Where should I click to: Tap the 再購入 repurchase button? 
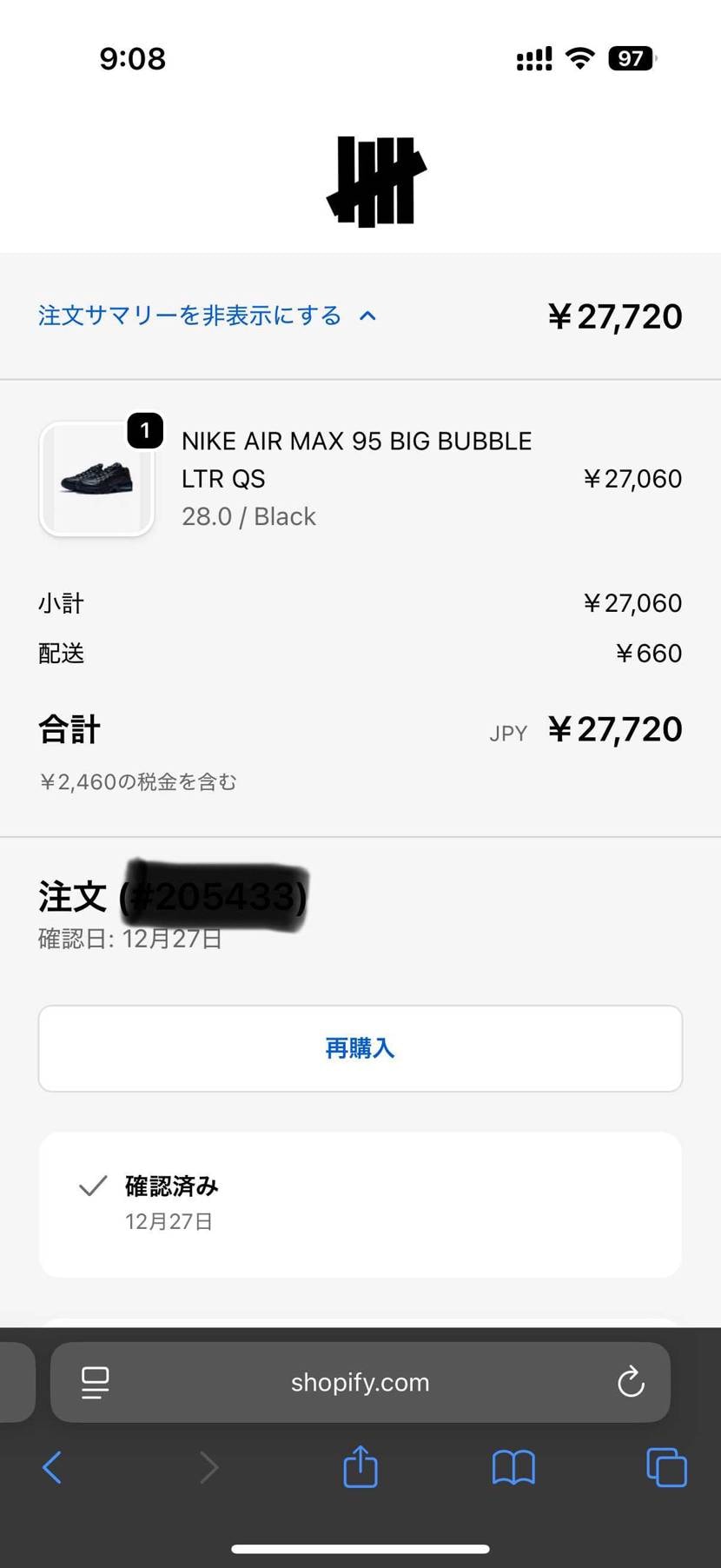click(360, 1048)
